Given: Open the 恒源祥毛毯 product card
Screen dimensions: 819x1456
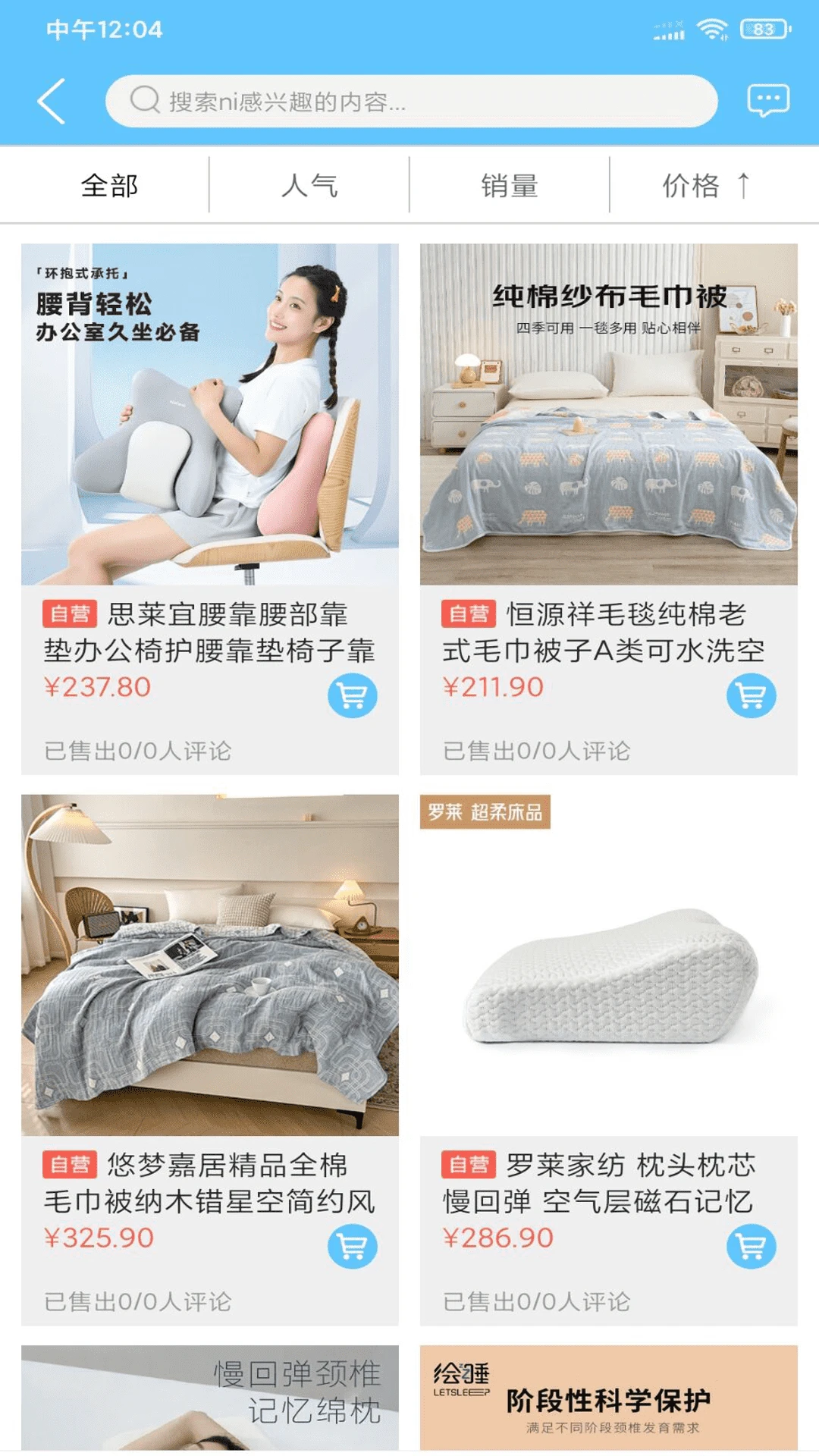Looking at the screenshot, I should point(608,455).
